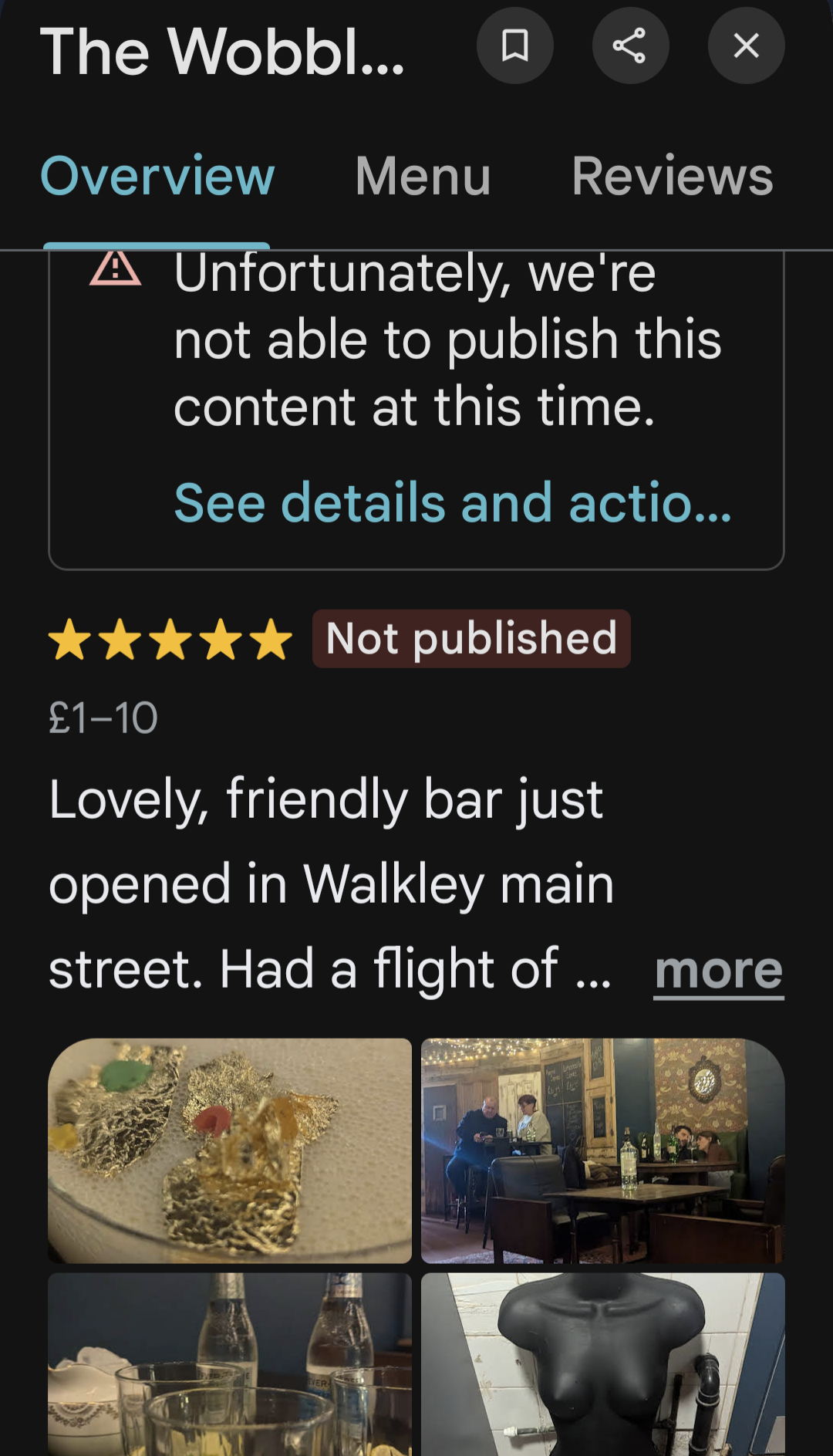Expand the review with more
This screenshot has height=1456, width=833.
point(718,970)
